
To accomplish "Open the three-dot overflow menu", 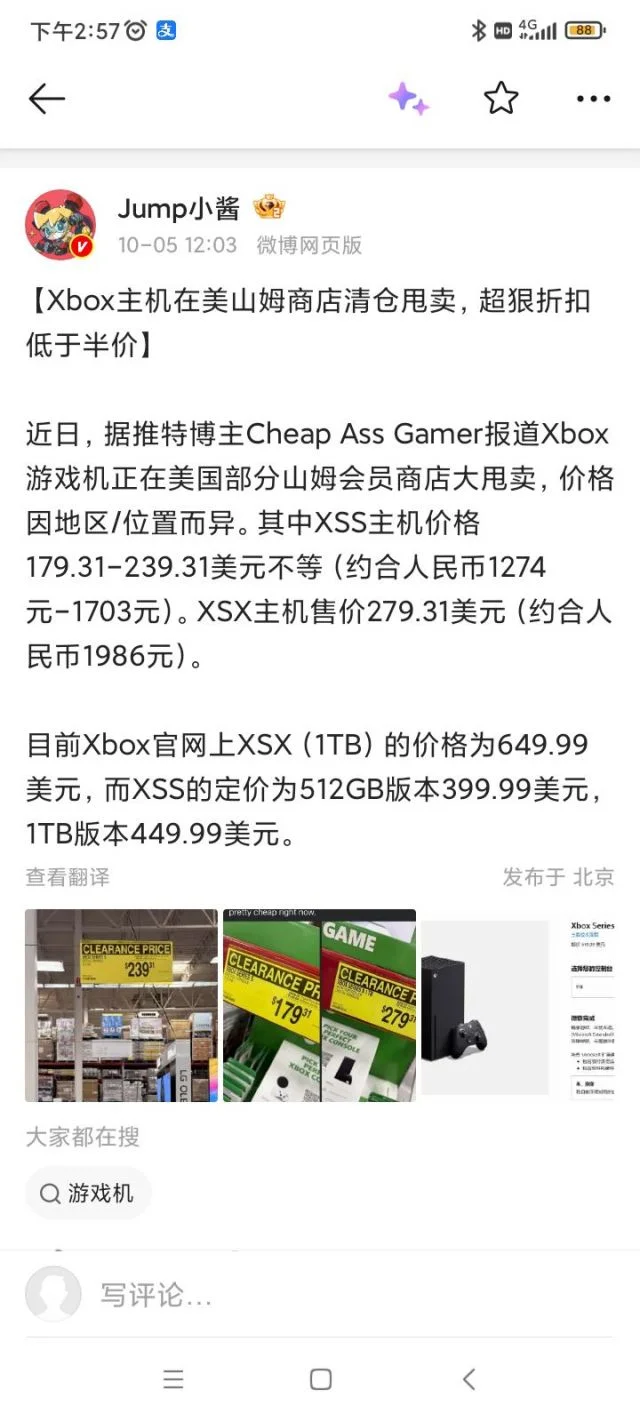I will pos(593,98).
